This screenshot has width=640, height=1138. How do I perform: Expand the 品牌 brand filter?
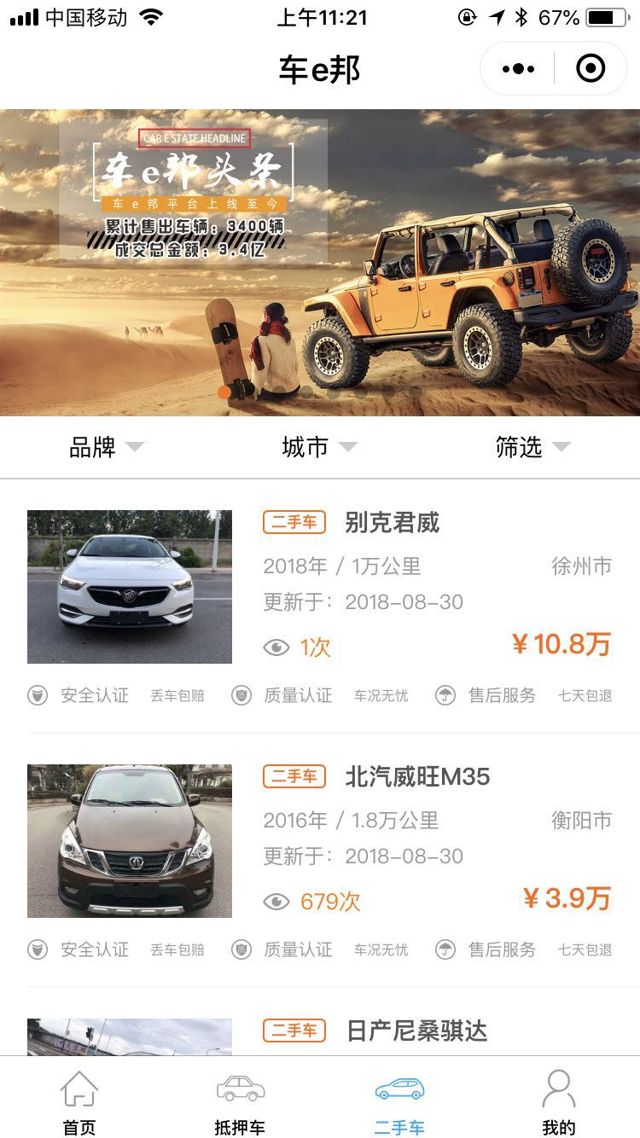(x=106, y=447)
